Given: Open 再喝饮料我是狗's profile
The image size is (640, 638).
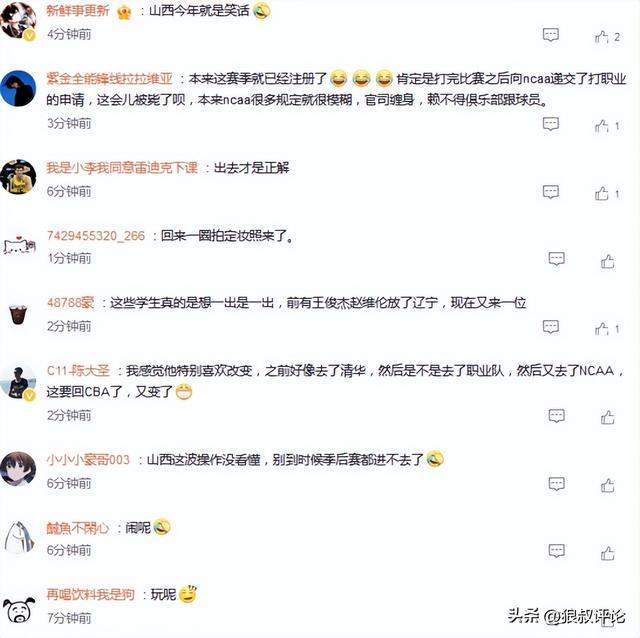Looking at the screenshot, I should click(89, 594).
